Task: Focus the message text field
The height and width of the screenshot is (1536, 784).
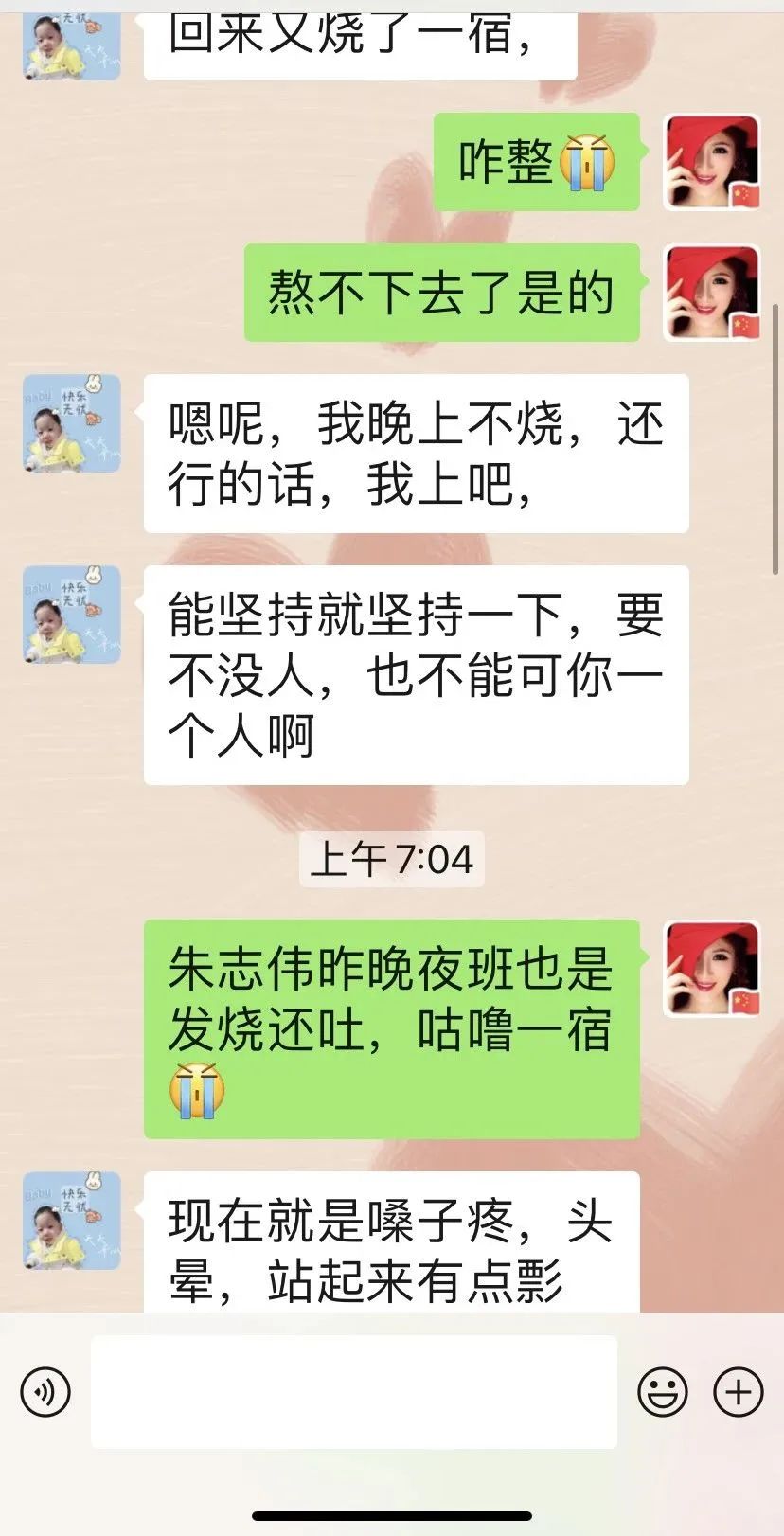Action: tap(353, 1392)
